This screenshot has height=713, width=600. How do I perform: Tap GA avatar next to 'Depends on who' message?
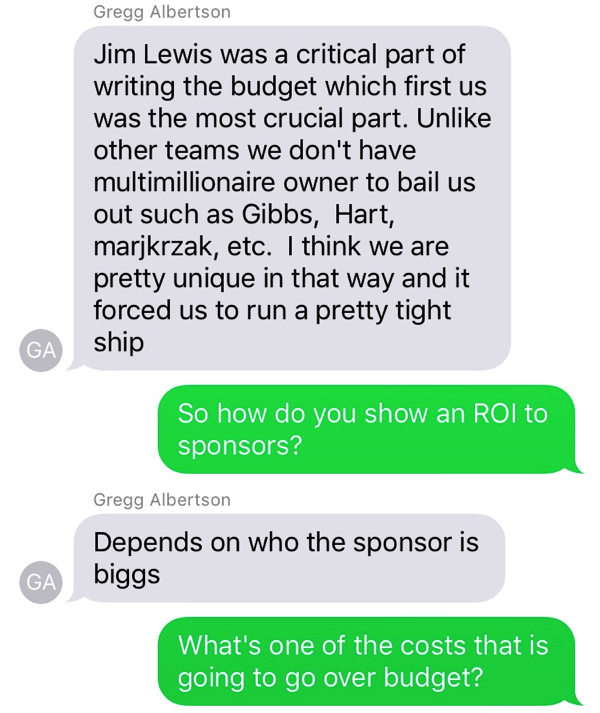click(x=41, y=583)
